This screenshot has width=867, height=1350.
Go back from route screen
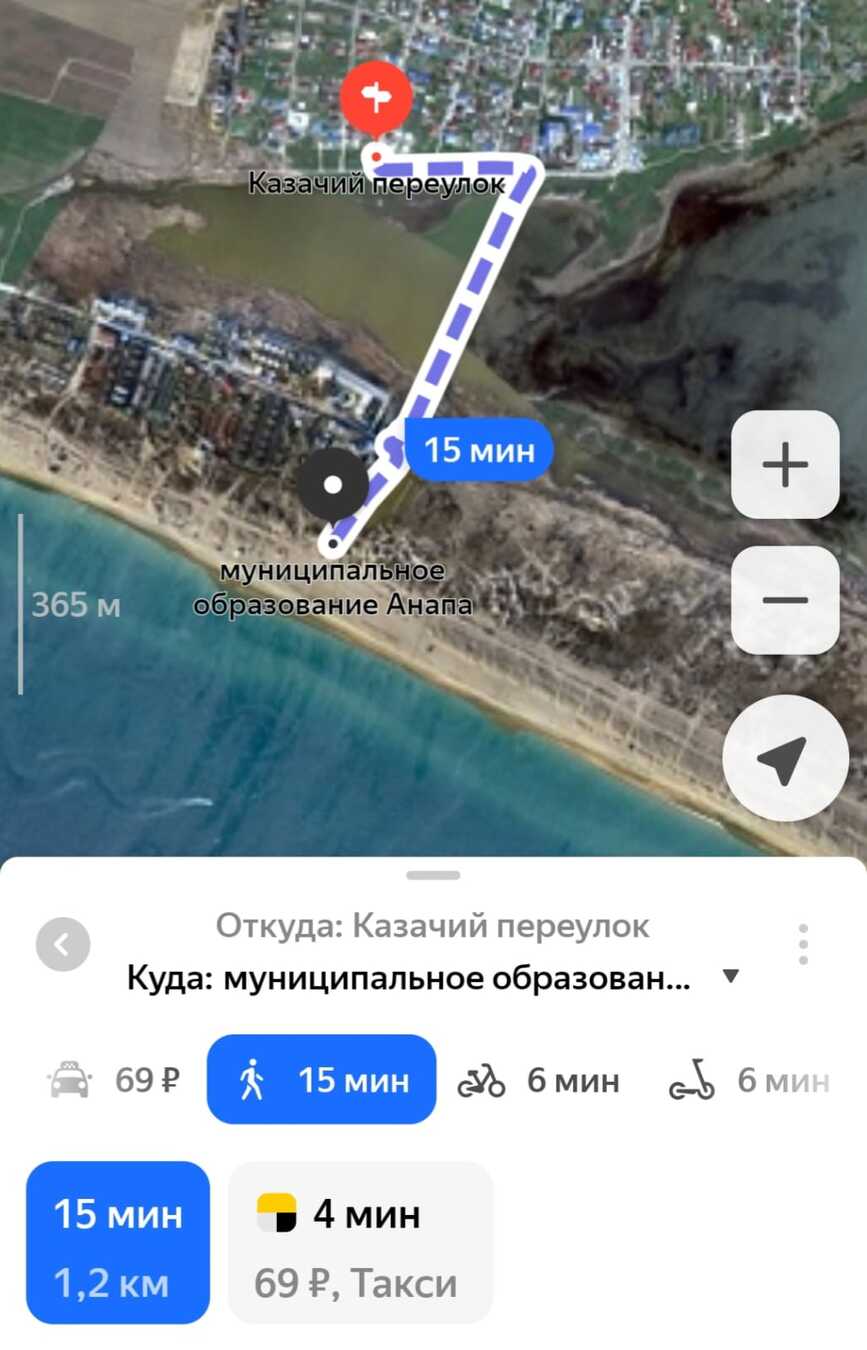click(63, 944)
